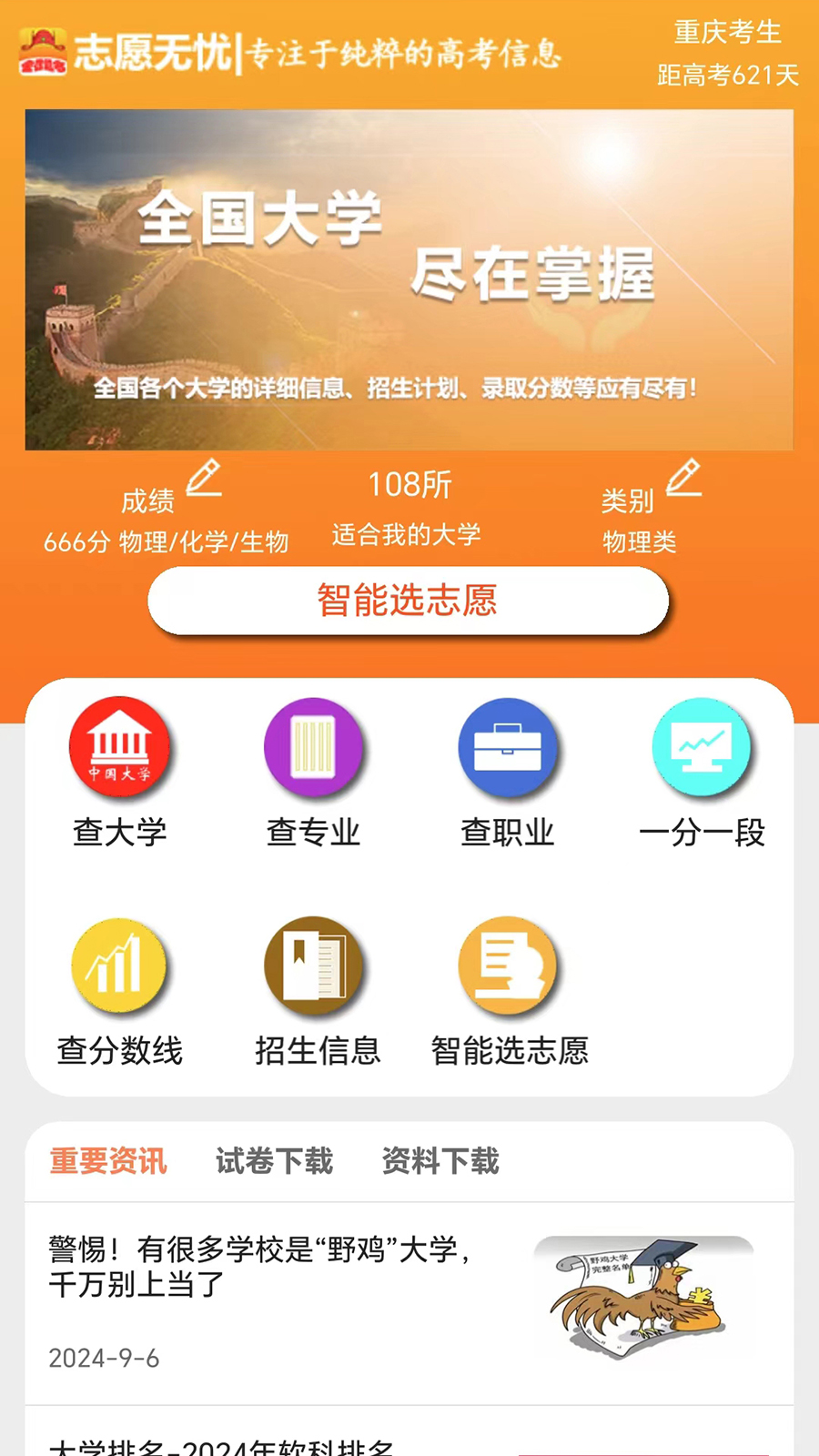The height and width of the screenshot is (1456, 819).
Task: Edit the 类别 category with the pencil icon
Action: coord(683,479)
